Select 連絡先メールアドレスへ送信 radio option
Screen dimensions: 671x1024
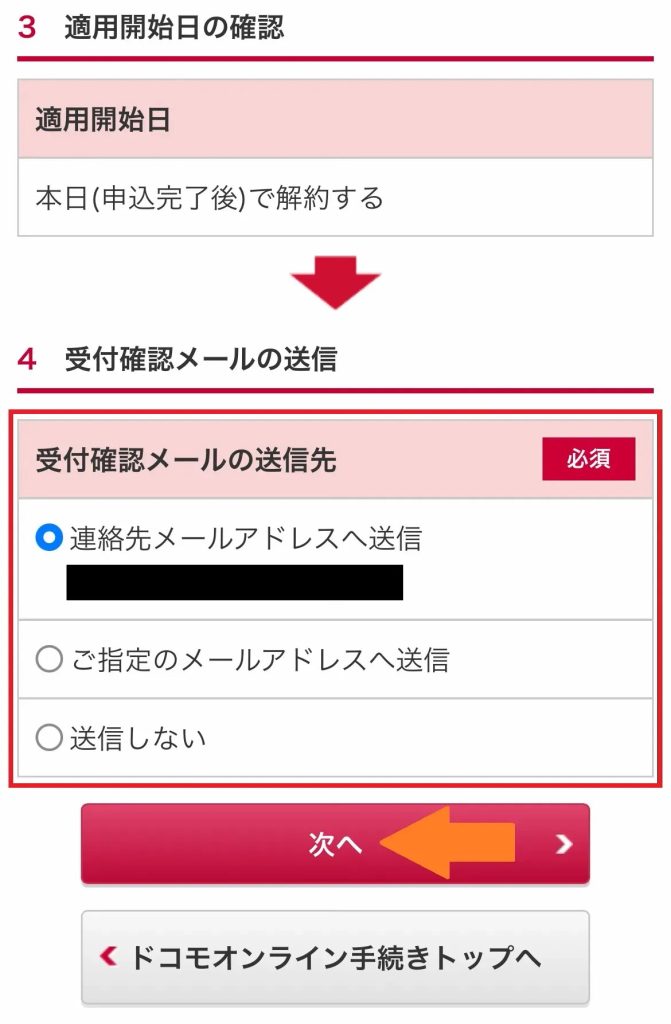click(49, 538)
